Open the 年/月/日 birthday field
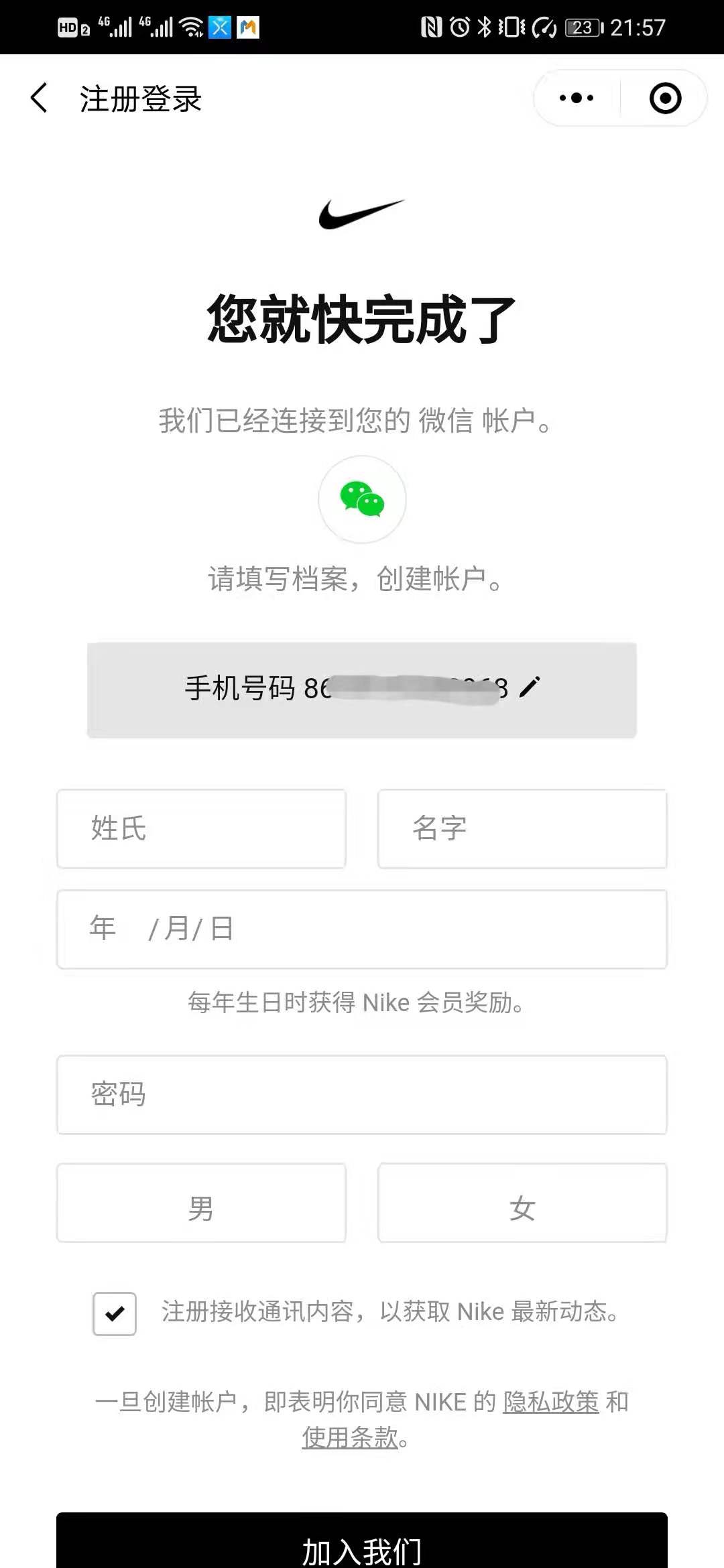This screenshot has height=1568, width=724. click(362, 929)
